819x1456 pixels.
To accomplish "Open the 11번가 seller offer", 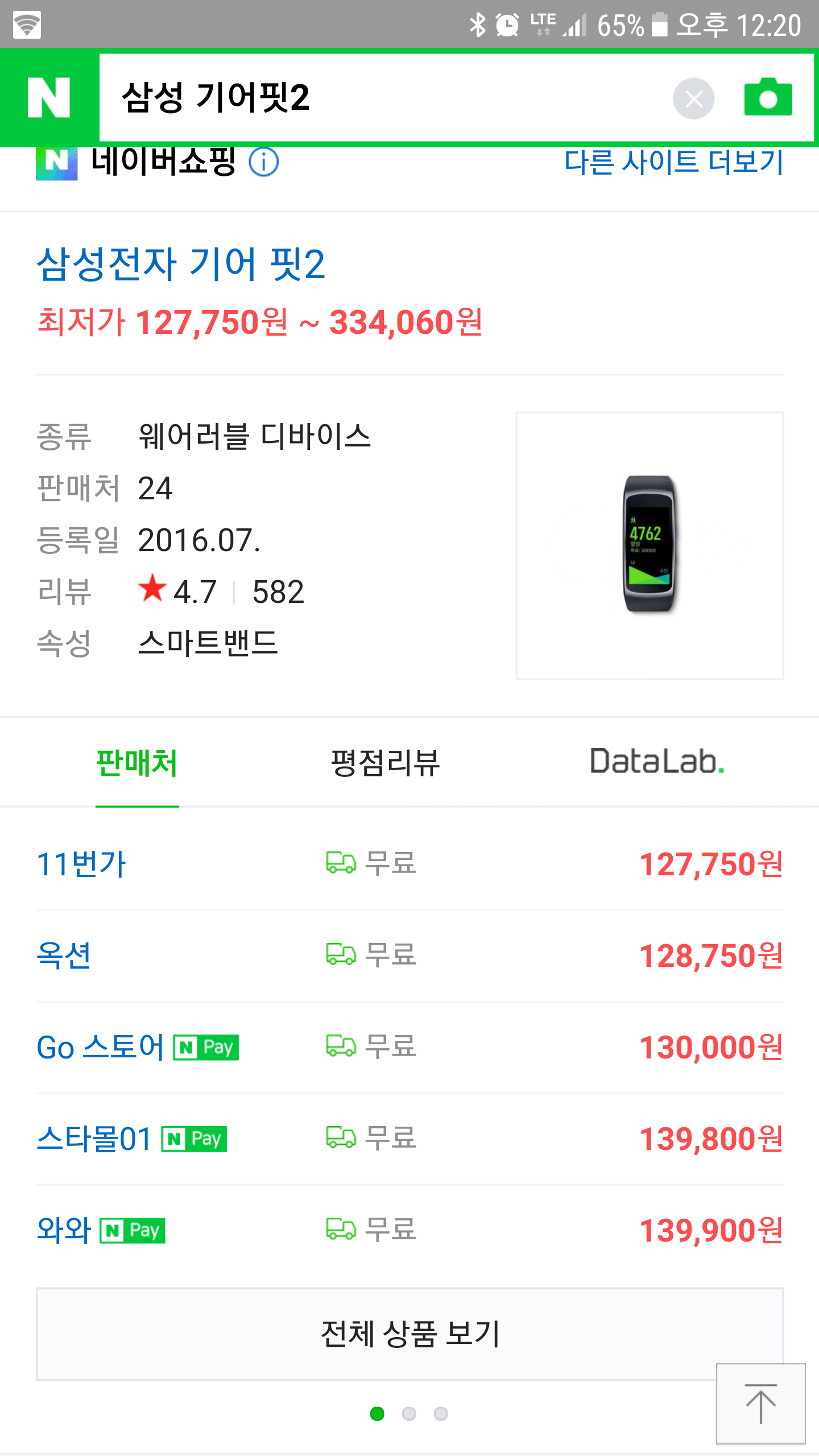I will click(81, 864).
